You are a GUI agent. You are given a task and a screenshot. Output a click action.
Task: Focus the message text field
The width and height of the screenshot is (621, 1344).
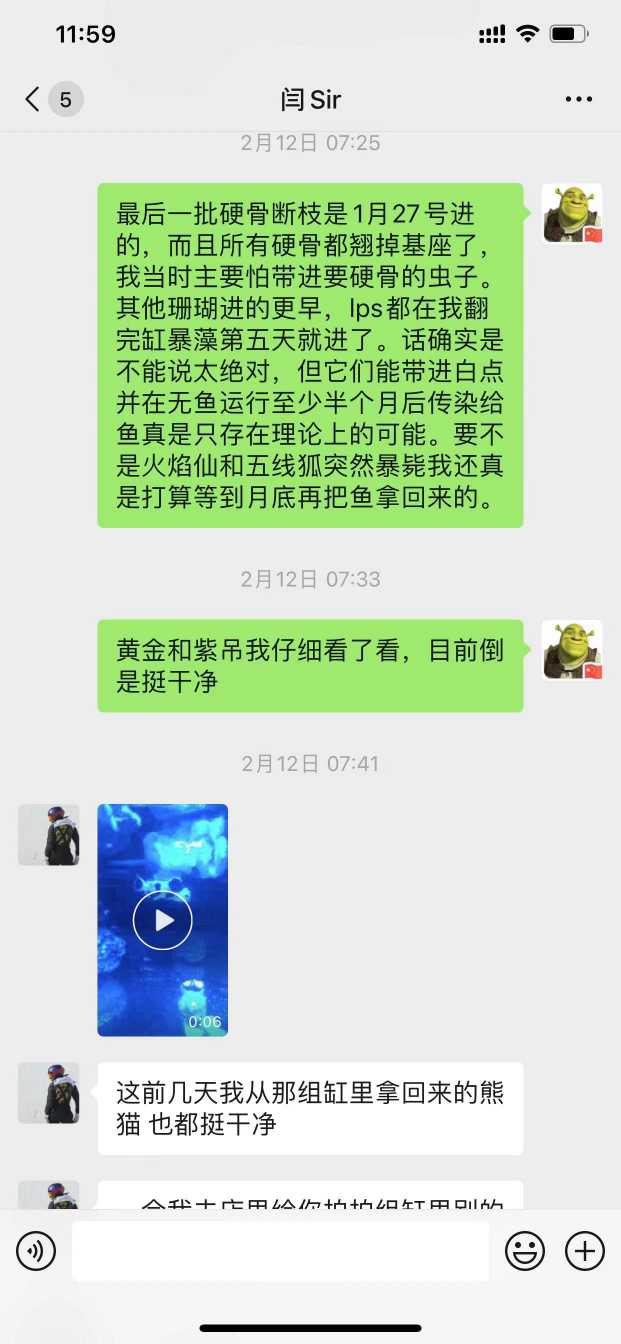pyautogui.click(x=280, y=1251)
